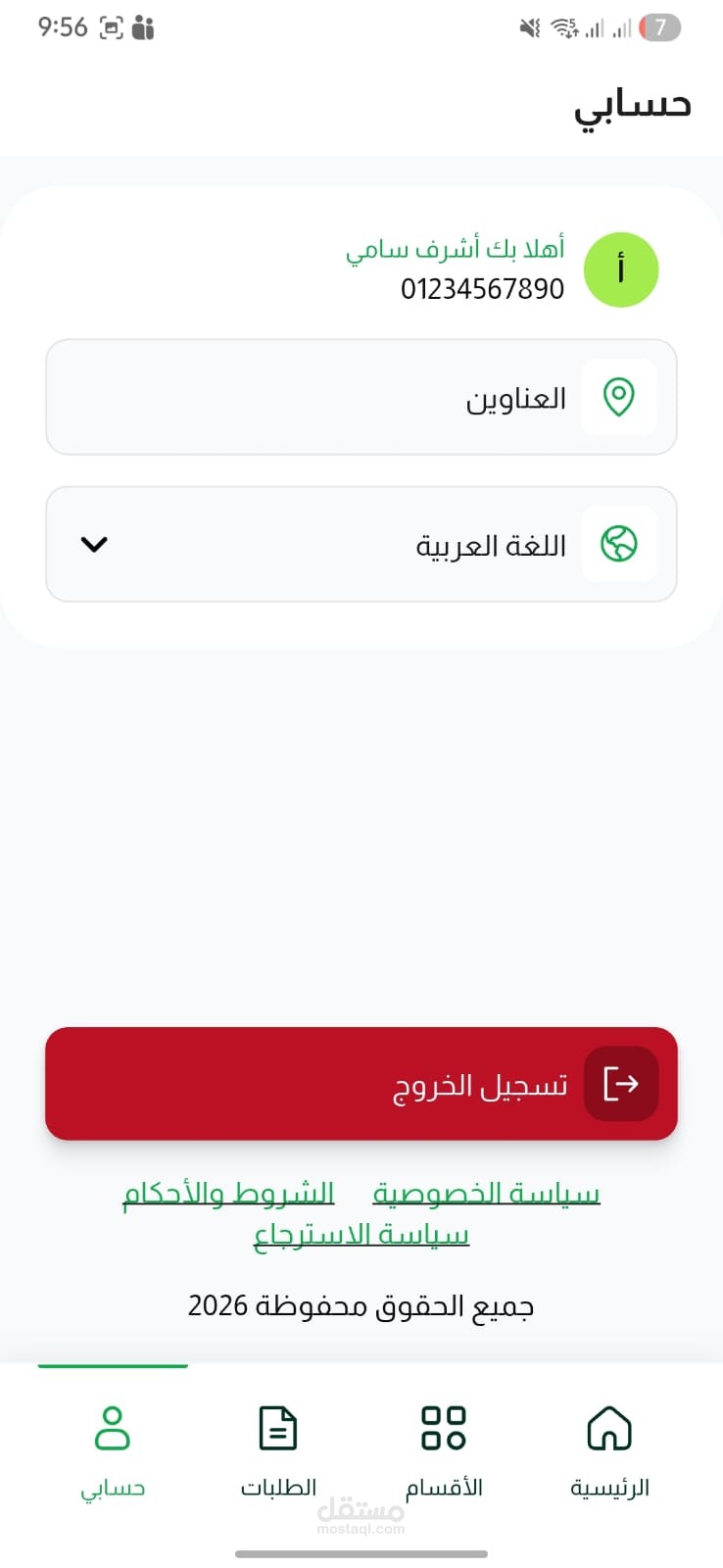Expand the اللغة العربية language dropdown
Screen dimensions: 723x1568
tap(361, 544)
